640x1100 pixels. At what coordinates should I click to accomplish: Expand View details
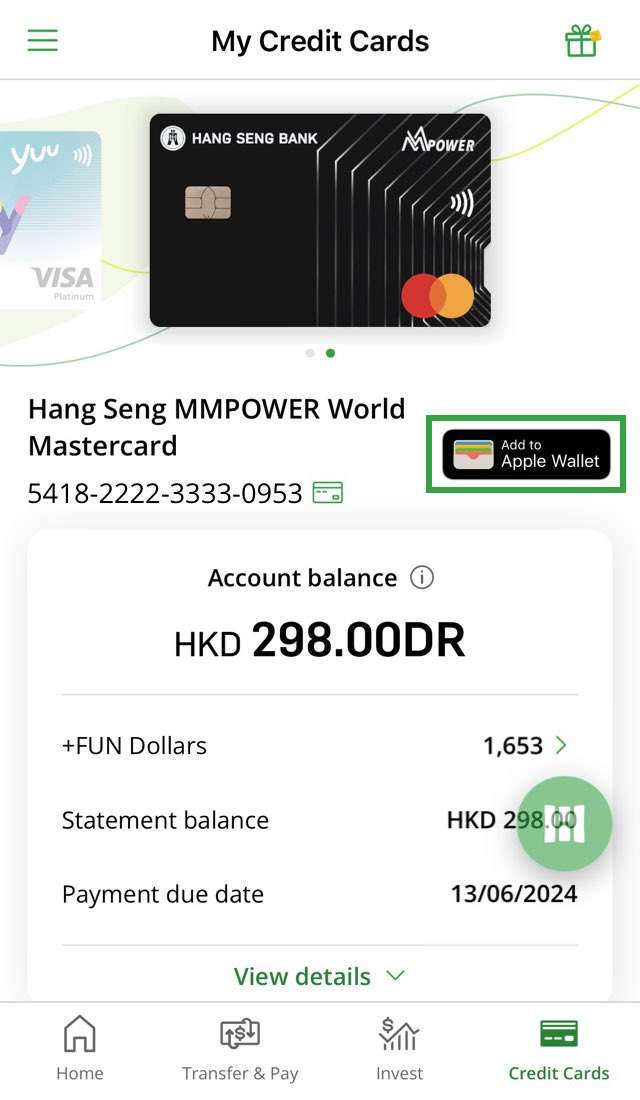pos(319,976)
